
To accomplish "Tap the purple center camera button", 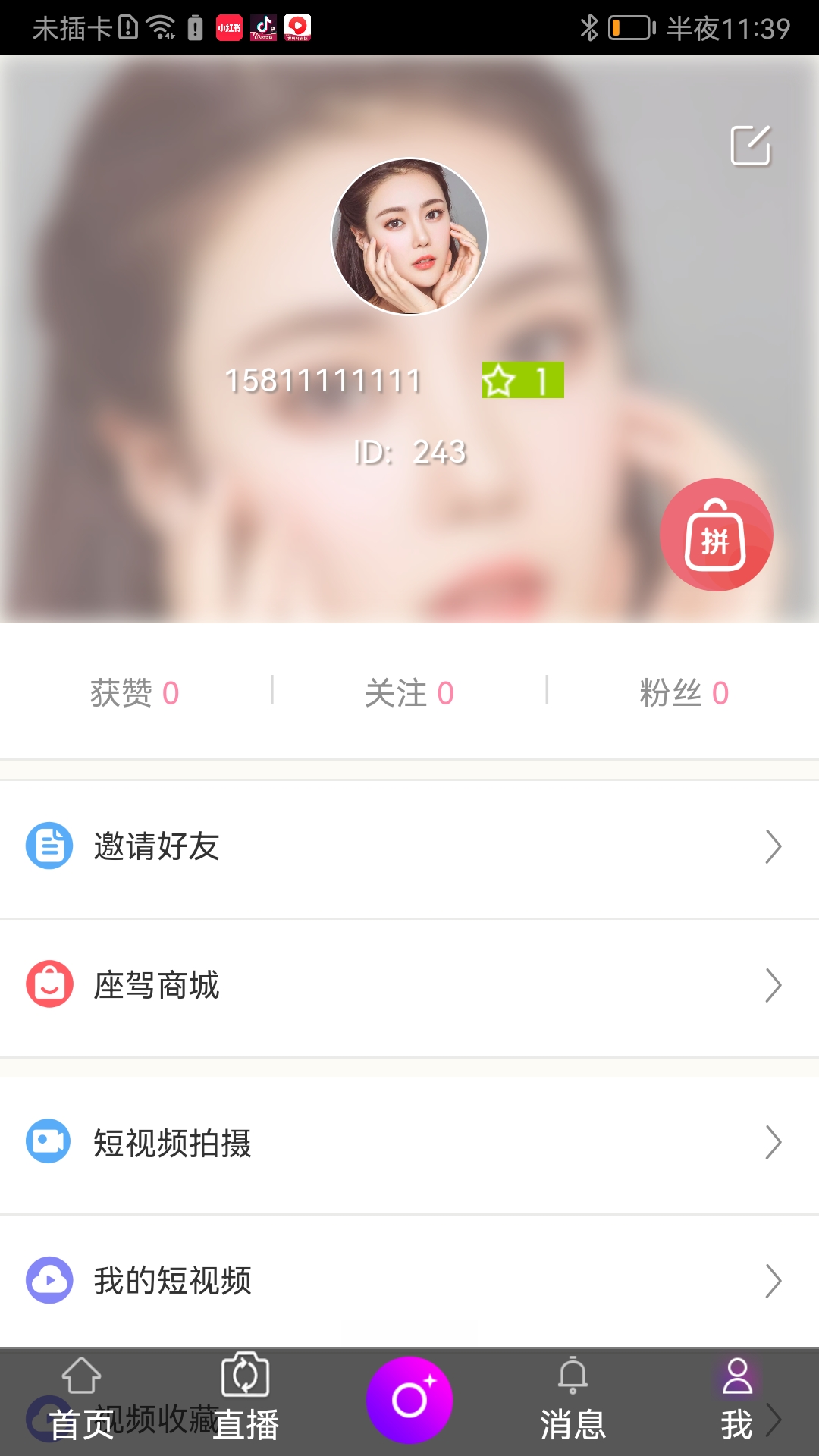I will pyautogui.click(x=409, y=1400).
